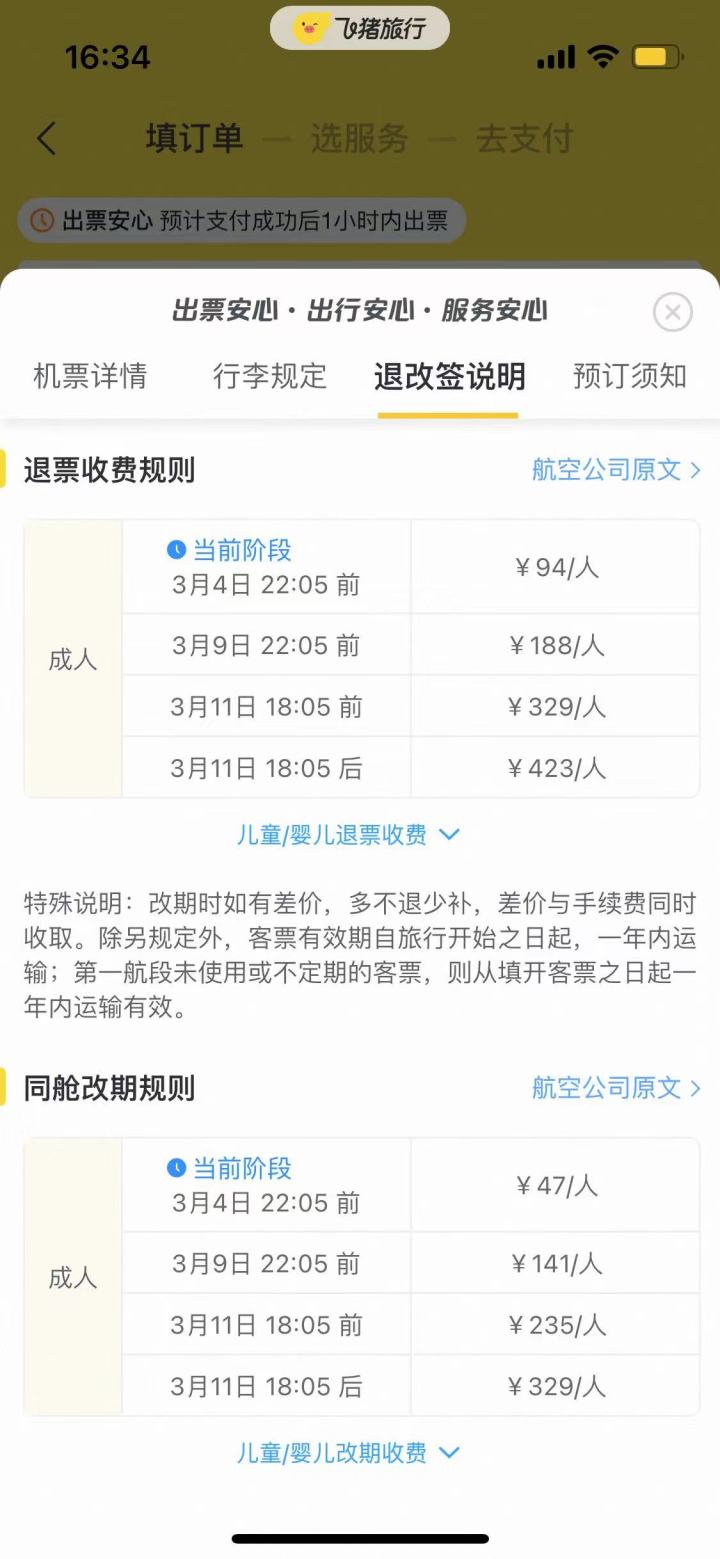Go back using the top-left arrow
This screenshot has height=1559, width=720.
click(x=47, y=138)
